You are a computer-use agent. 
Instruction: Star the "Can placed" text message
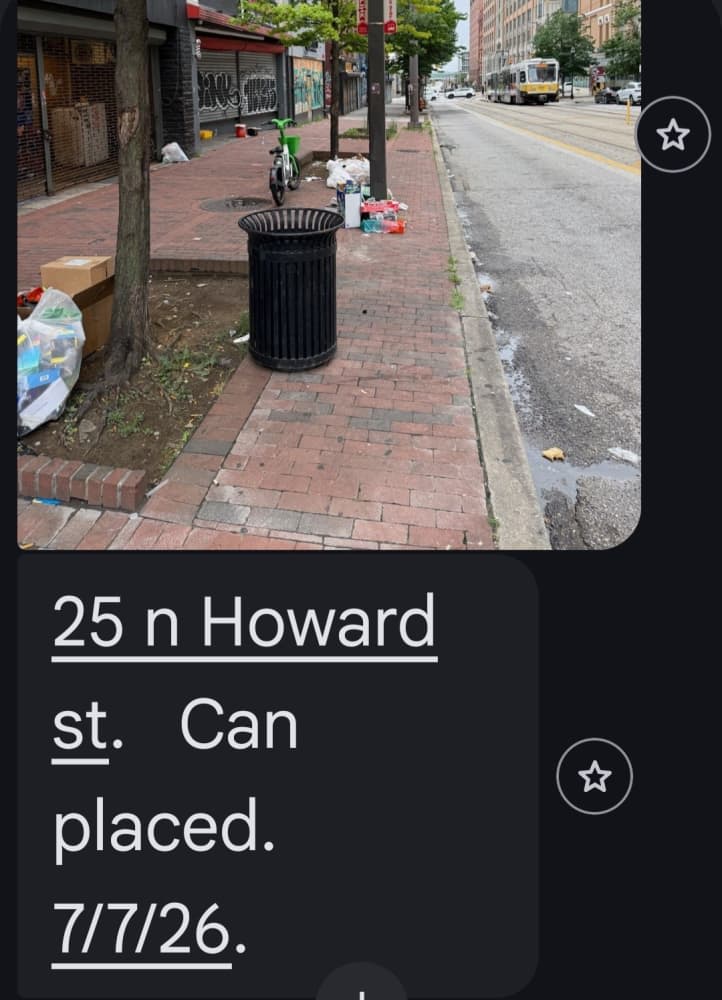(x=594, y=776)
